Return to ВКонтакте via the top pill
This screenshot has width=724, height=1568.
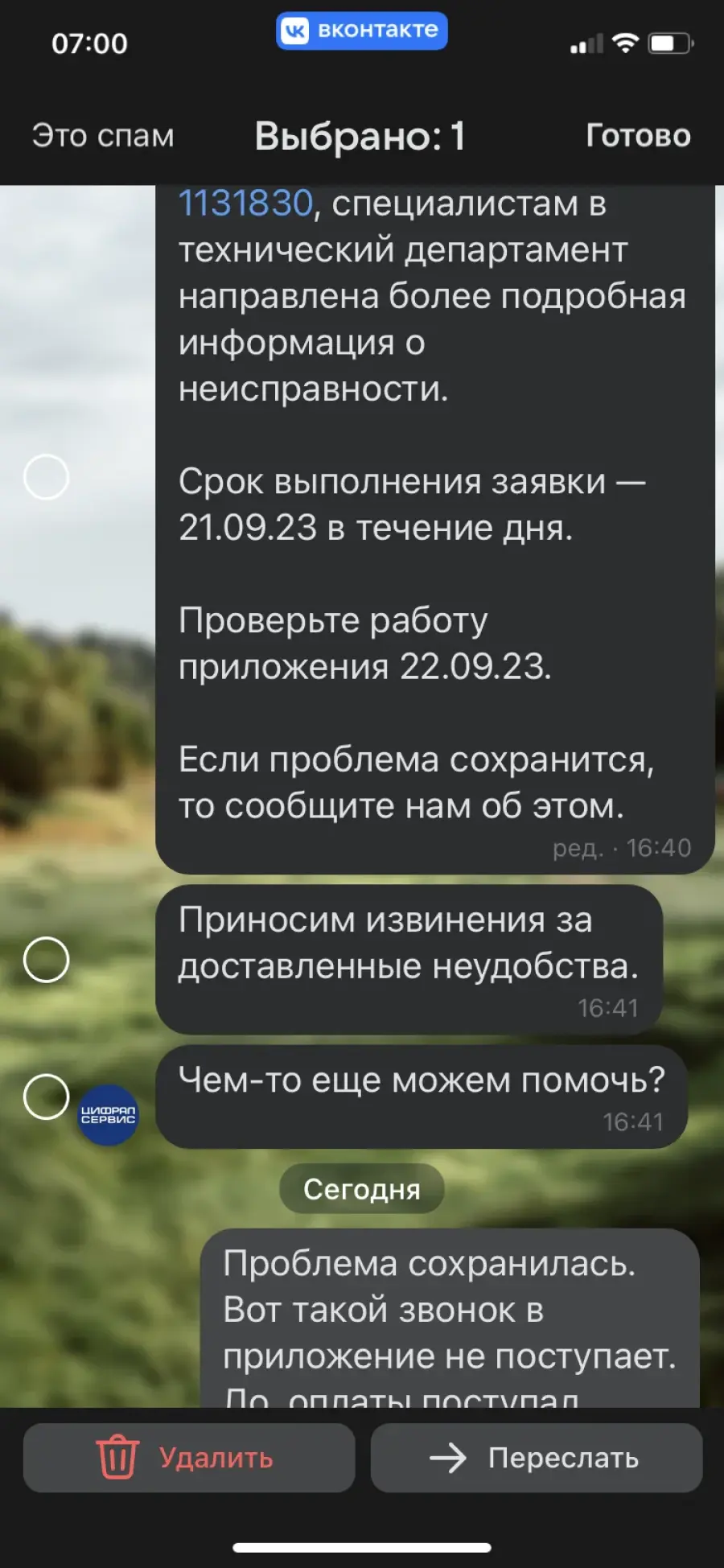tap(362, 31)
